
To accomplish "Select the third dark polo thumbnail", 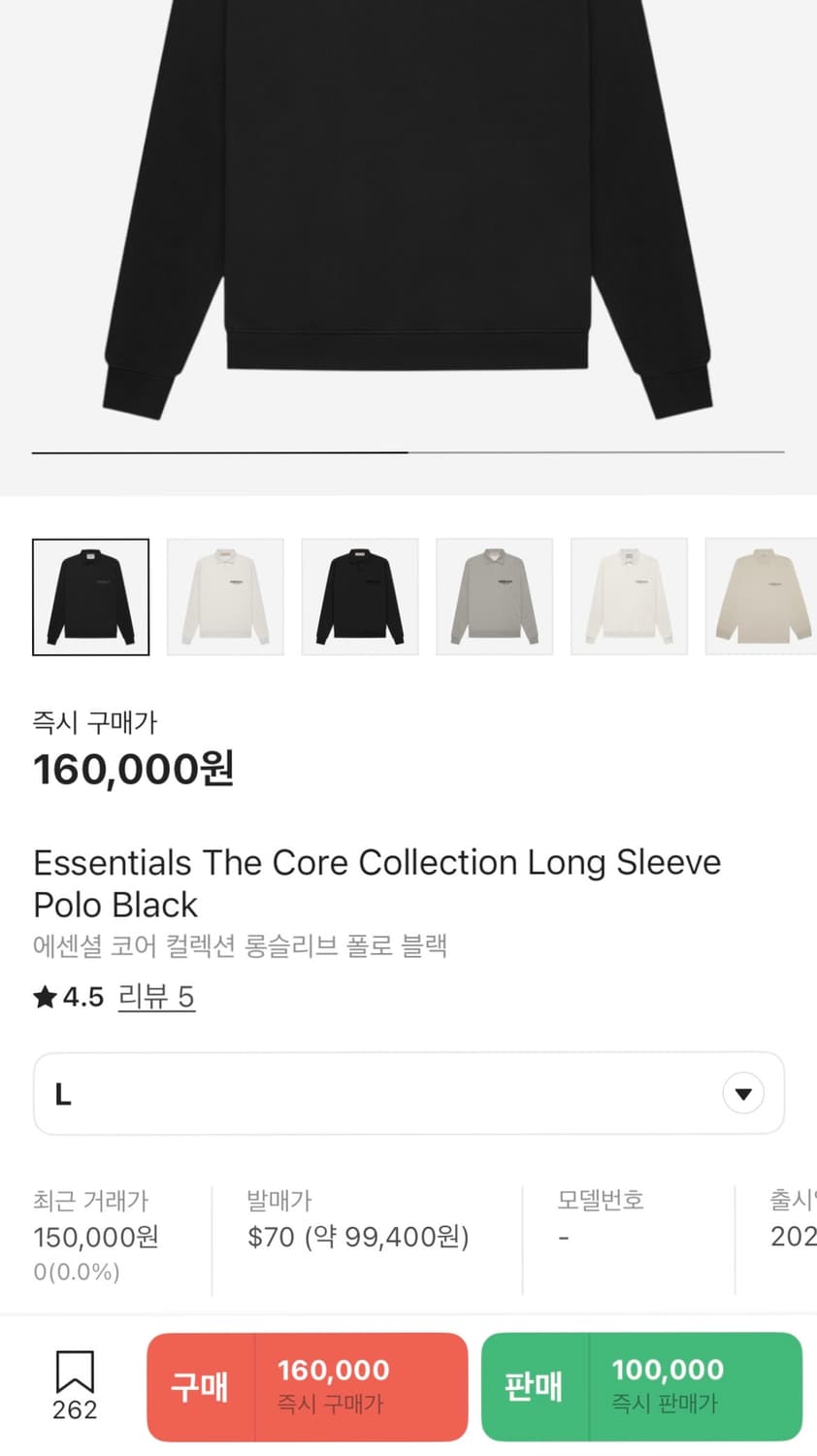I will [360, 595].
